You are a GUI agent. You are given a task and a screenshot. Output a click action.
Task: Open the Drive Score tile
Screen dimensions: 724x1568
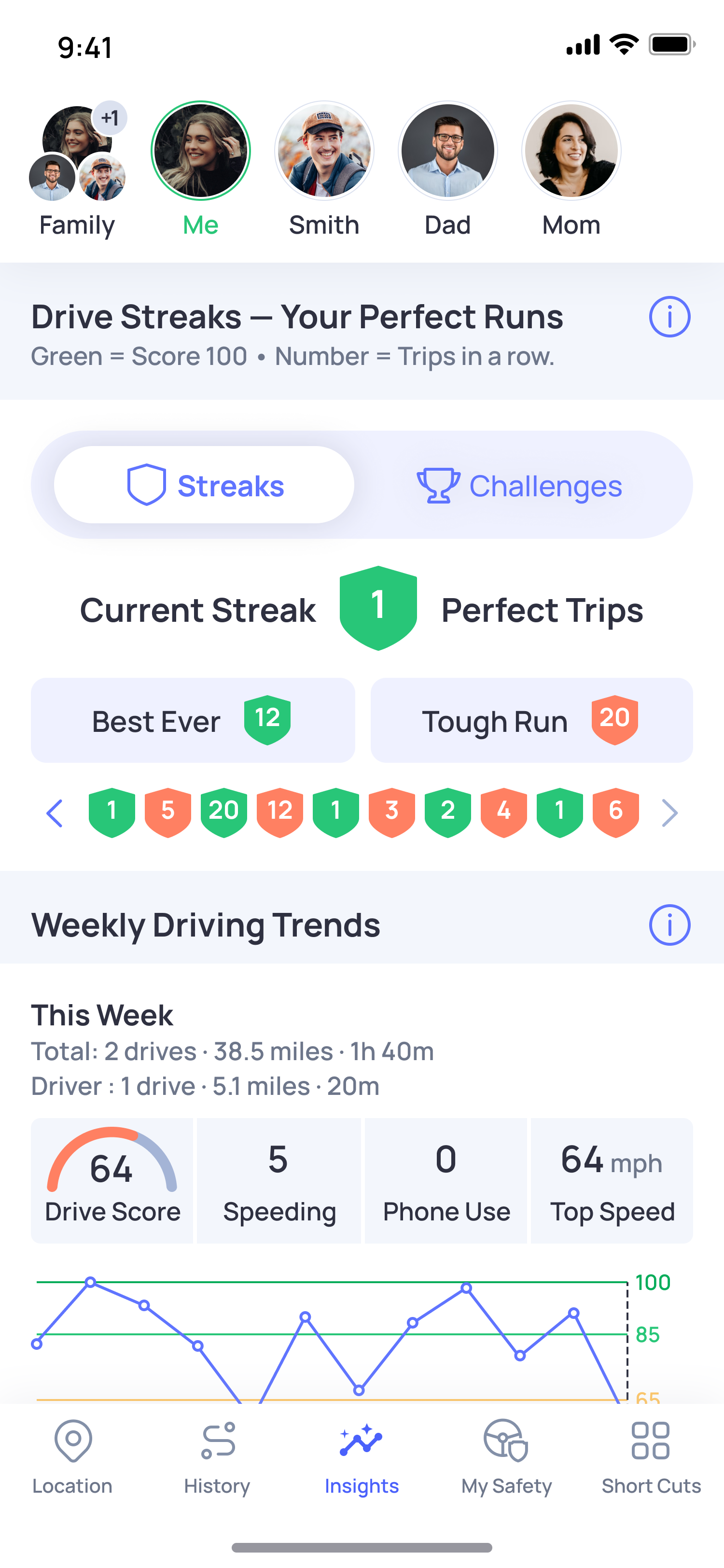click(x=112, y=1180)
